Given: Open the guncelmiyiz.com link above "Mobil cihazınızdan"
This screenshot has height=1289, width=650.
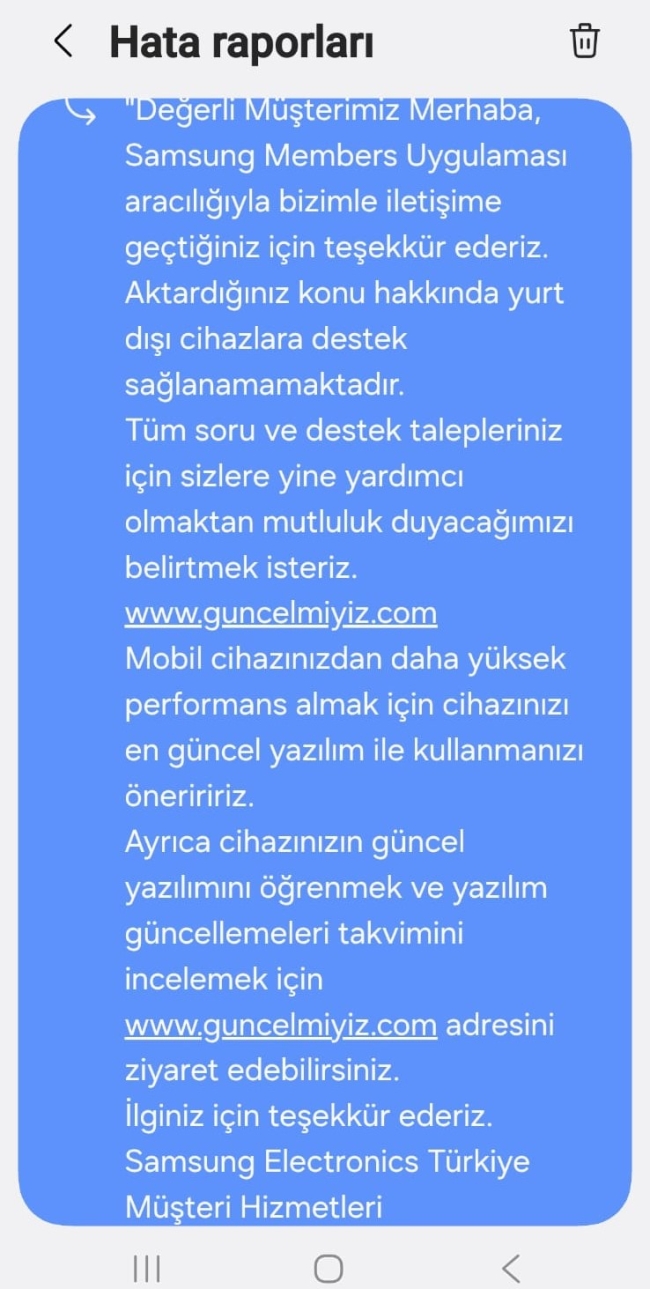Looking at the screenshot, I should (281, 613).
